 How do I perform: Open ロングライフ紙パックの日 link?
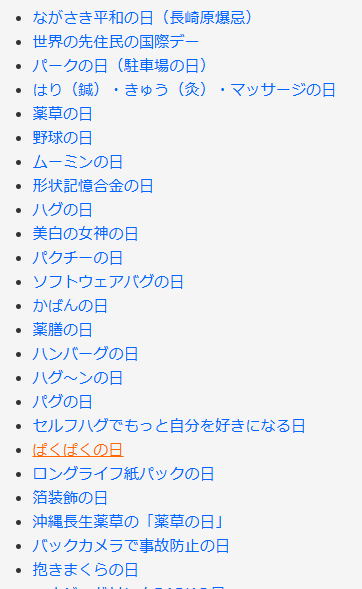123,474
